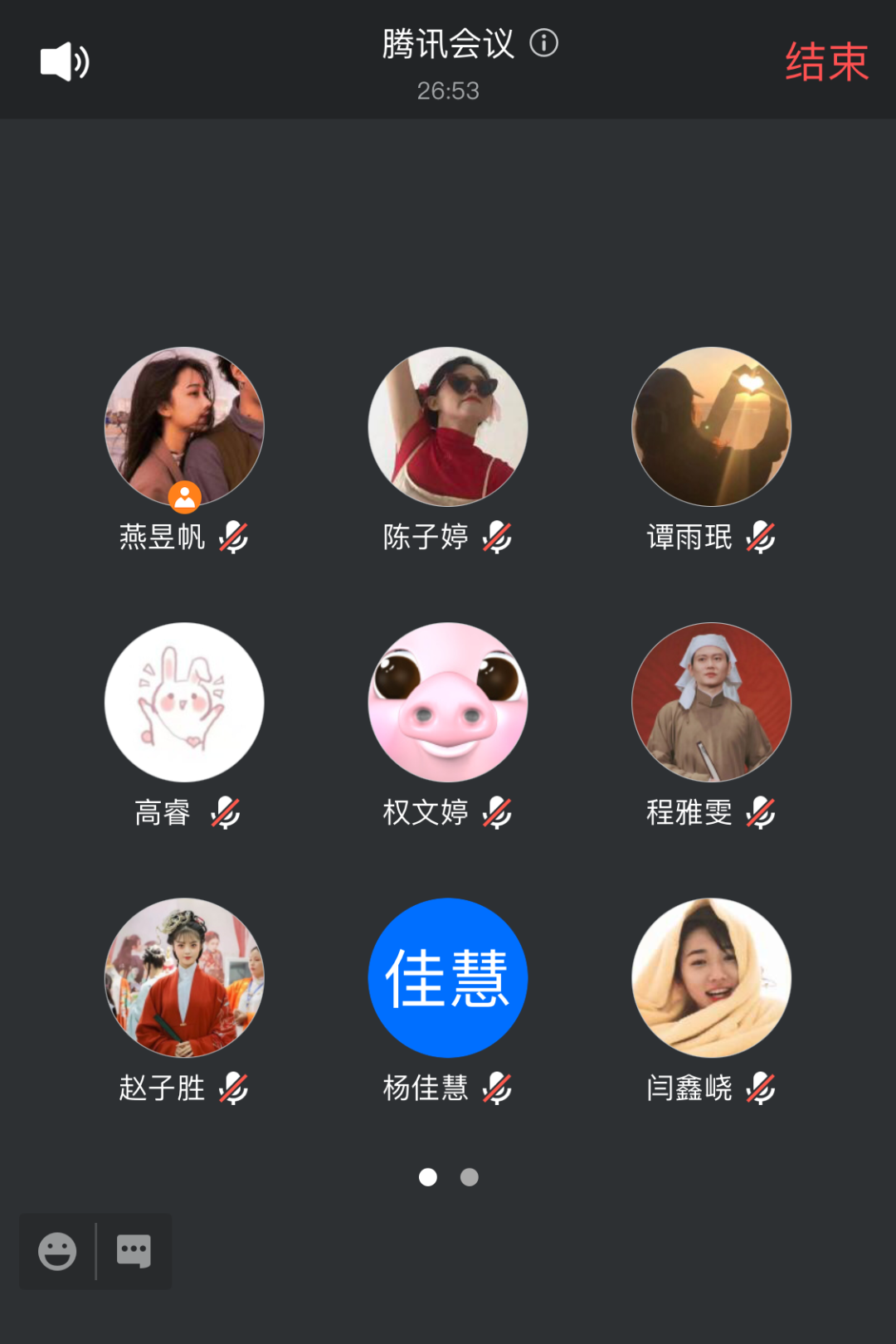The width and height of the screenshot is (896, 1344).
Task: Tap 结束 to end the meeting
Action: (826, 62)
